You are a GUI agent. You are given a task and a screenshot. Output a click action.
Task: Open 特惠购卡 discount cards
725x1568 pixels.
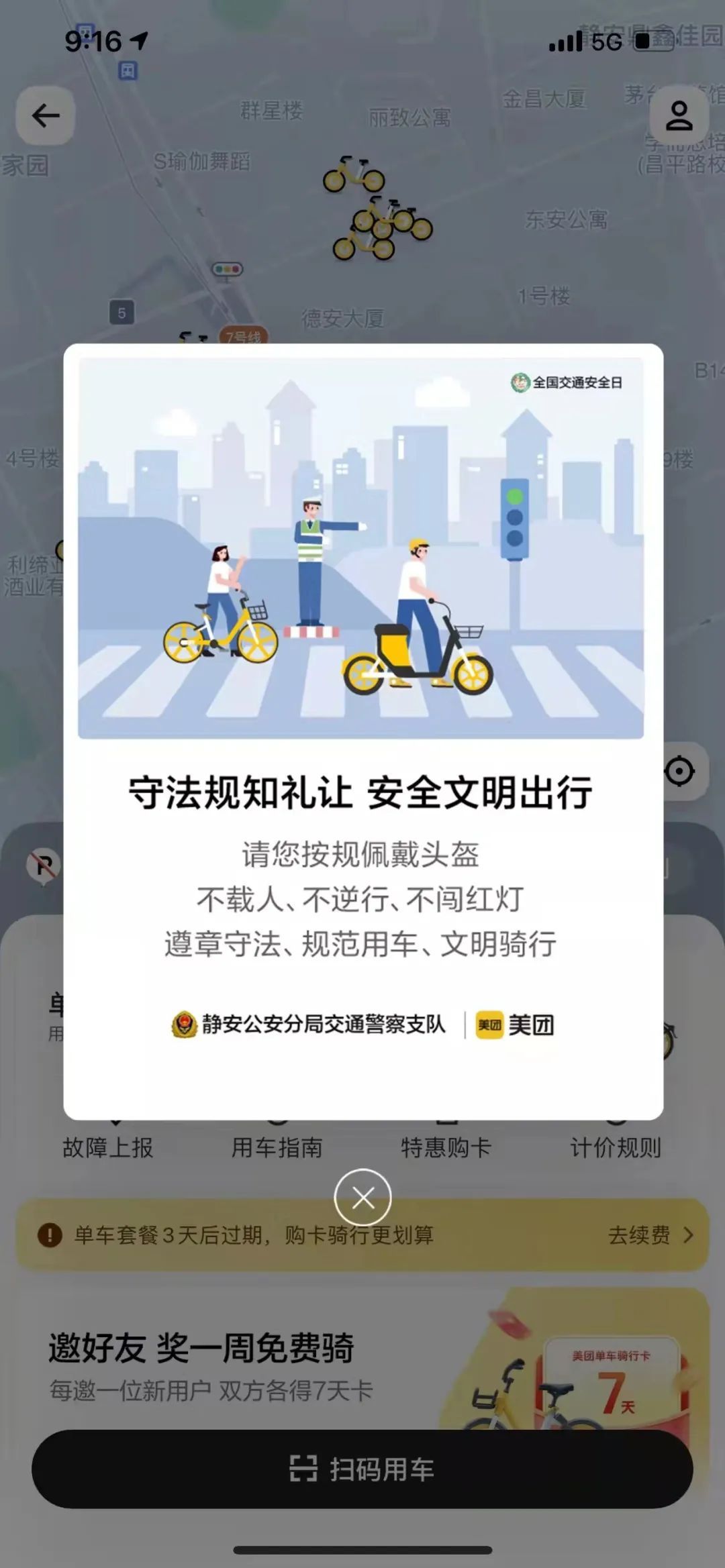click(446, 1147)
